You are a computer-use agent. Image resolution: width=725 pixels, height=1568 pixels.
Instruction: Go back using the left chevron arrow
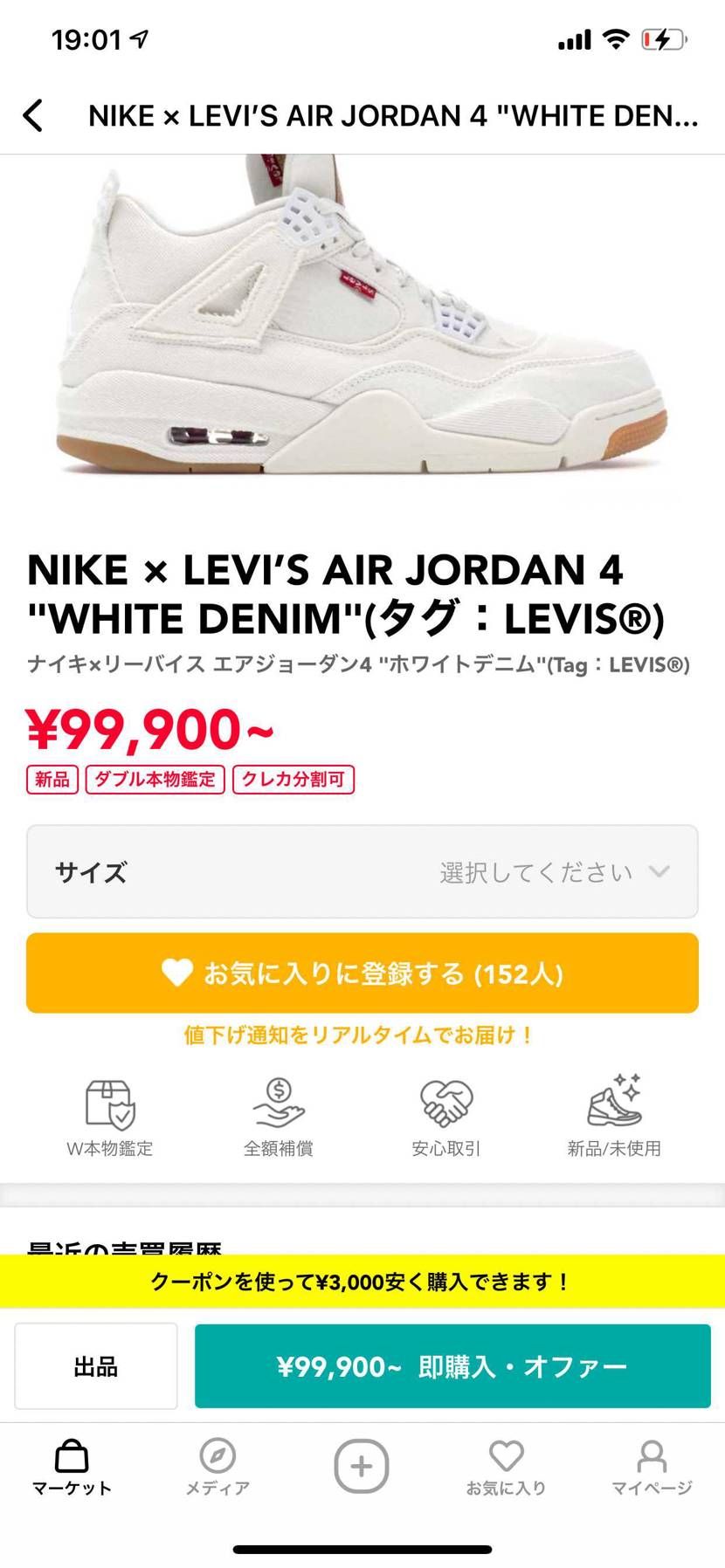[x=34, y=114]
